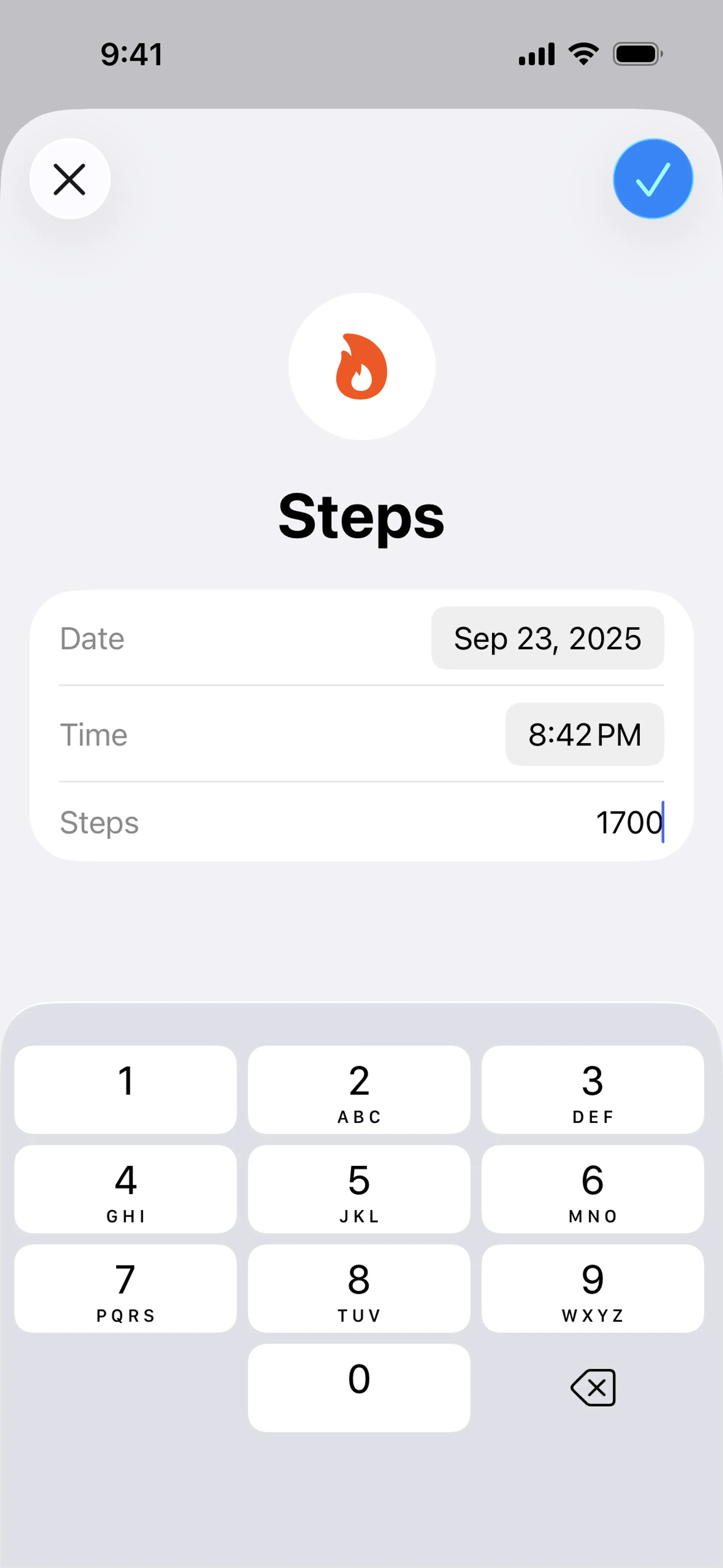Tap the Steps field showing 1700
This screenshot has width=723, height=1568.
(x=628, y=822)
